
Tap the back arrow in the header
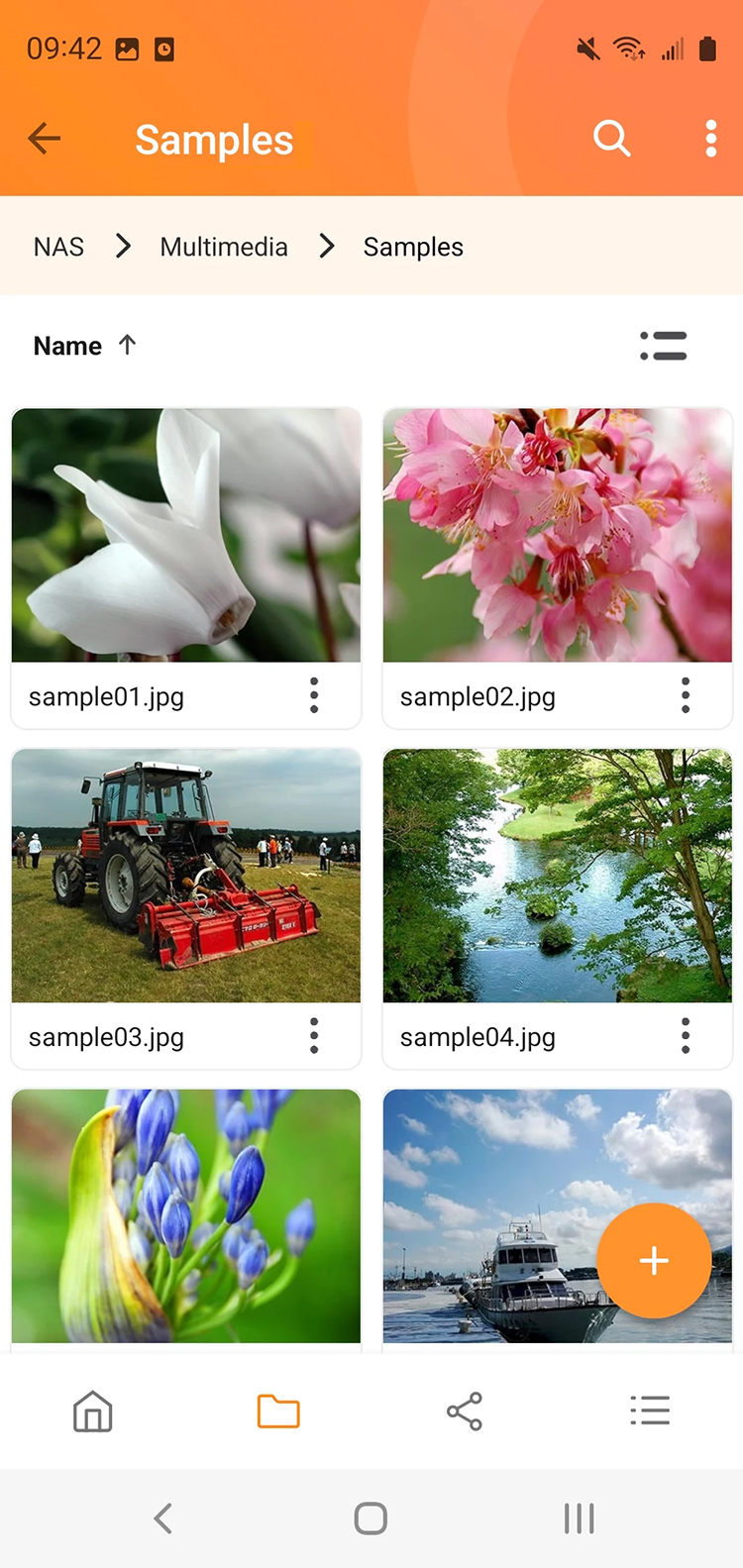[44, 139]
